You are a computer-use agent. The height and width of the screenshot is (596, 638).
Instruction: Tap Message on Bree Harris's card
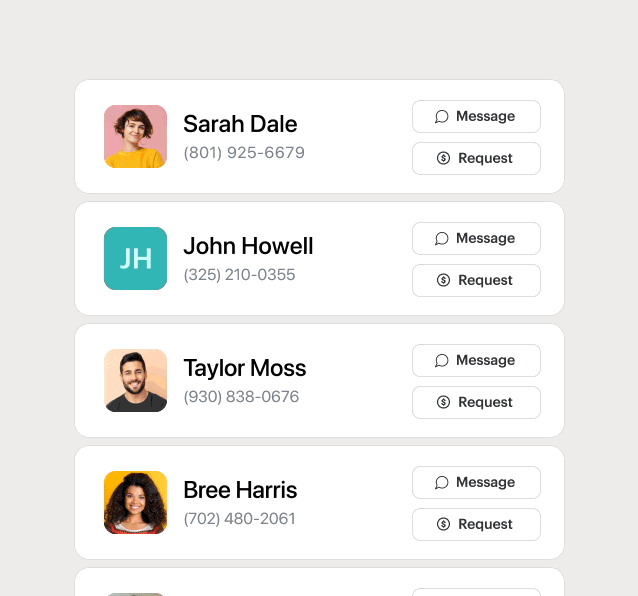coord(476,482)
